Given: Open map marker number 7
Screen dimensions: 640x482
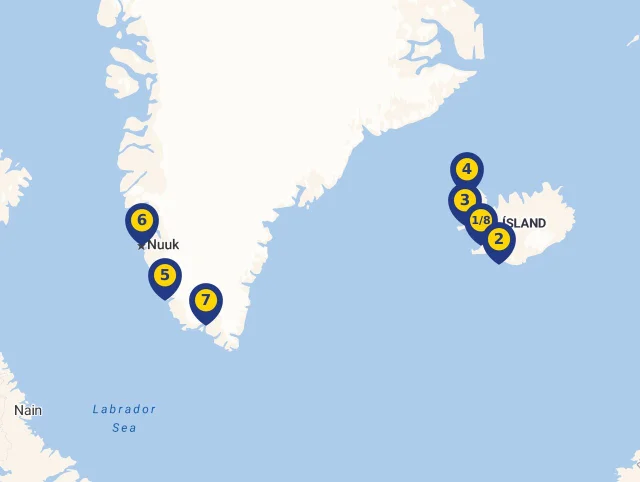Looking at the screenshot, I should [206, 299].
